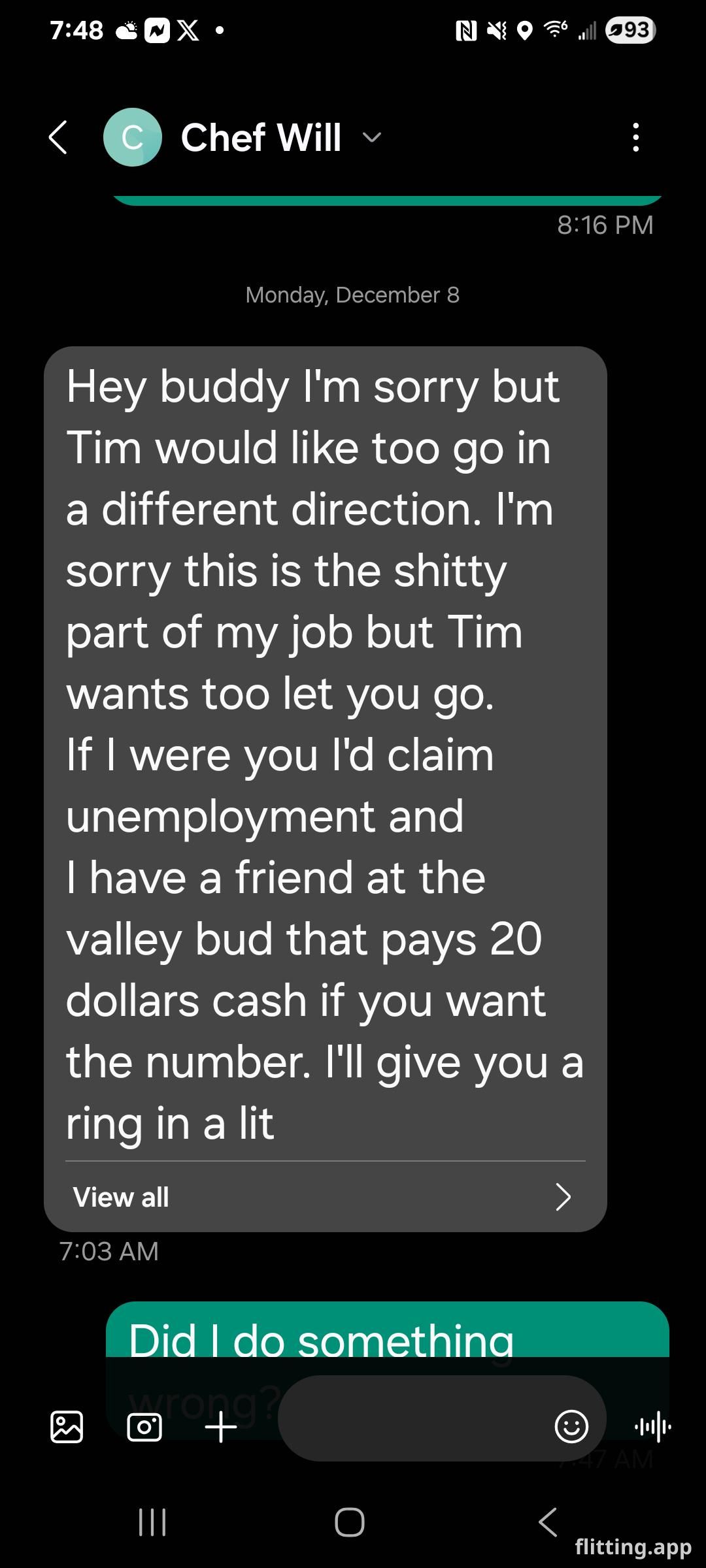Open the gallery image picker
This screenshot has width=706, height=1568.
coord(67,1426)
